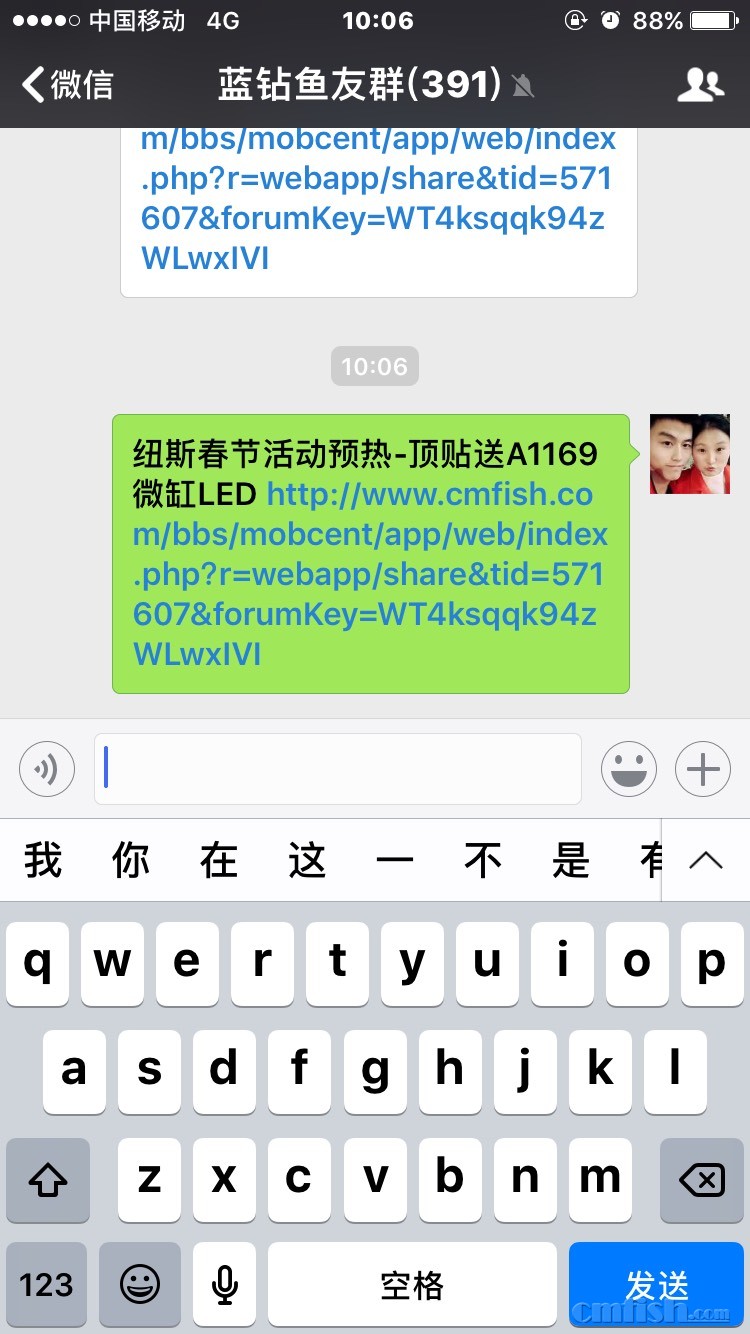Focus the message text field
The image size is (750, 1334).
[338, 769]
